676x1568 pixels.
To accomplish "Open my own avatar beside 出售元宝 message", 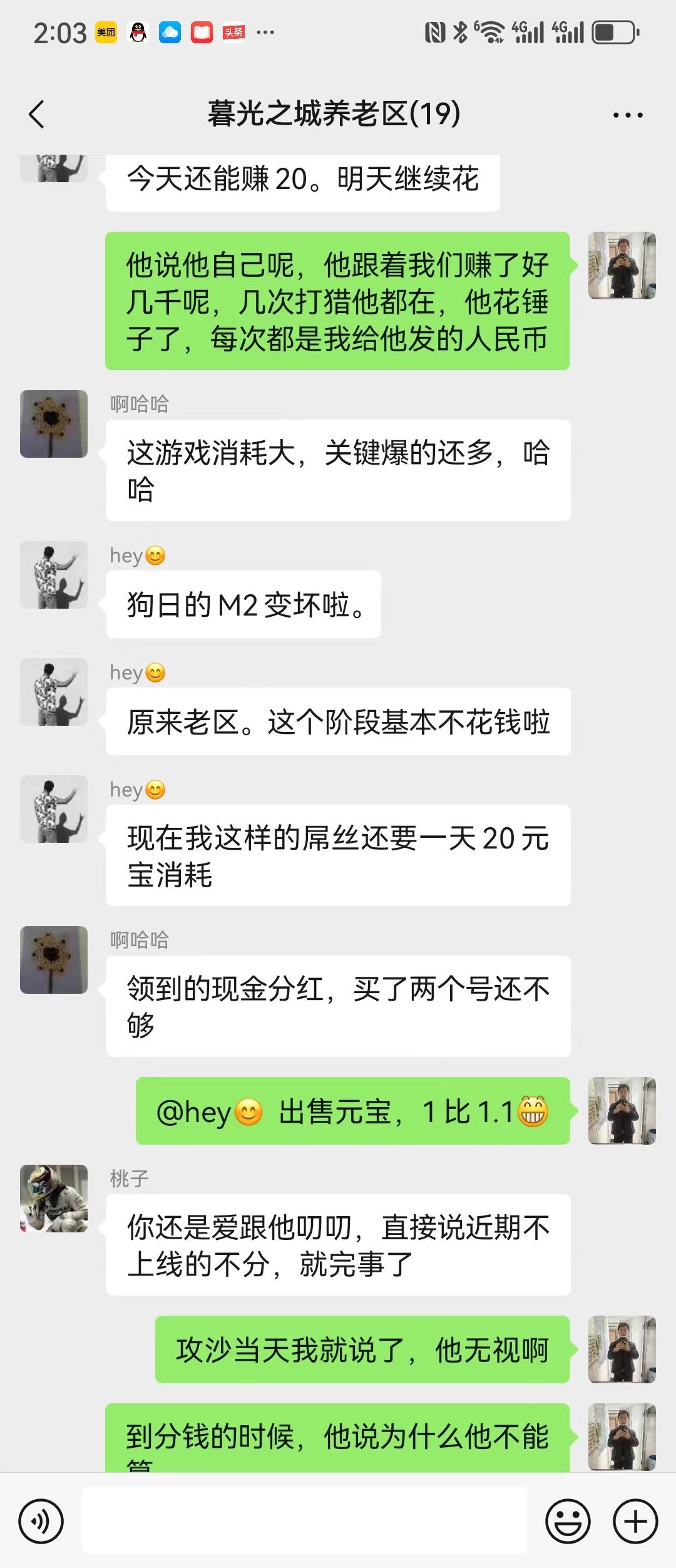I will pos(622,1111).
